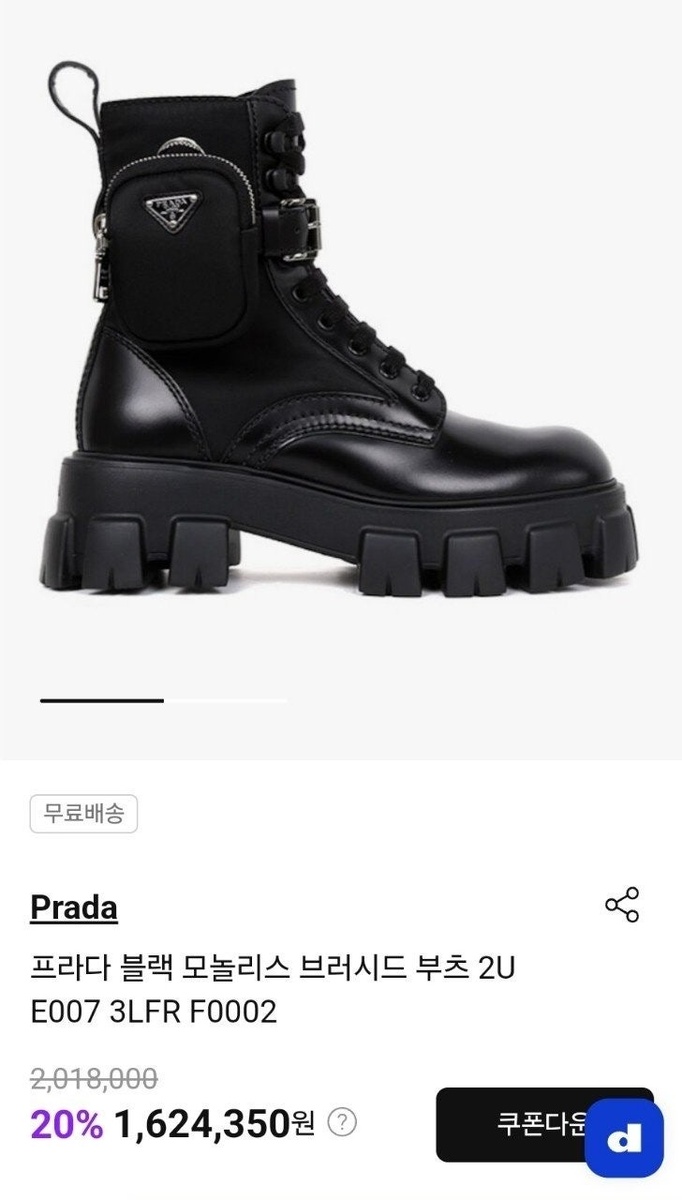Open the Prada brand link
682x1200 pixels.
click(74, 908)
